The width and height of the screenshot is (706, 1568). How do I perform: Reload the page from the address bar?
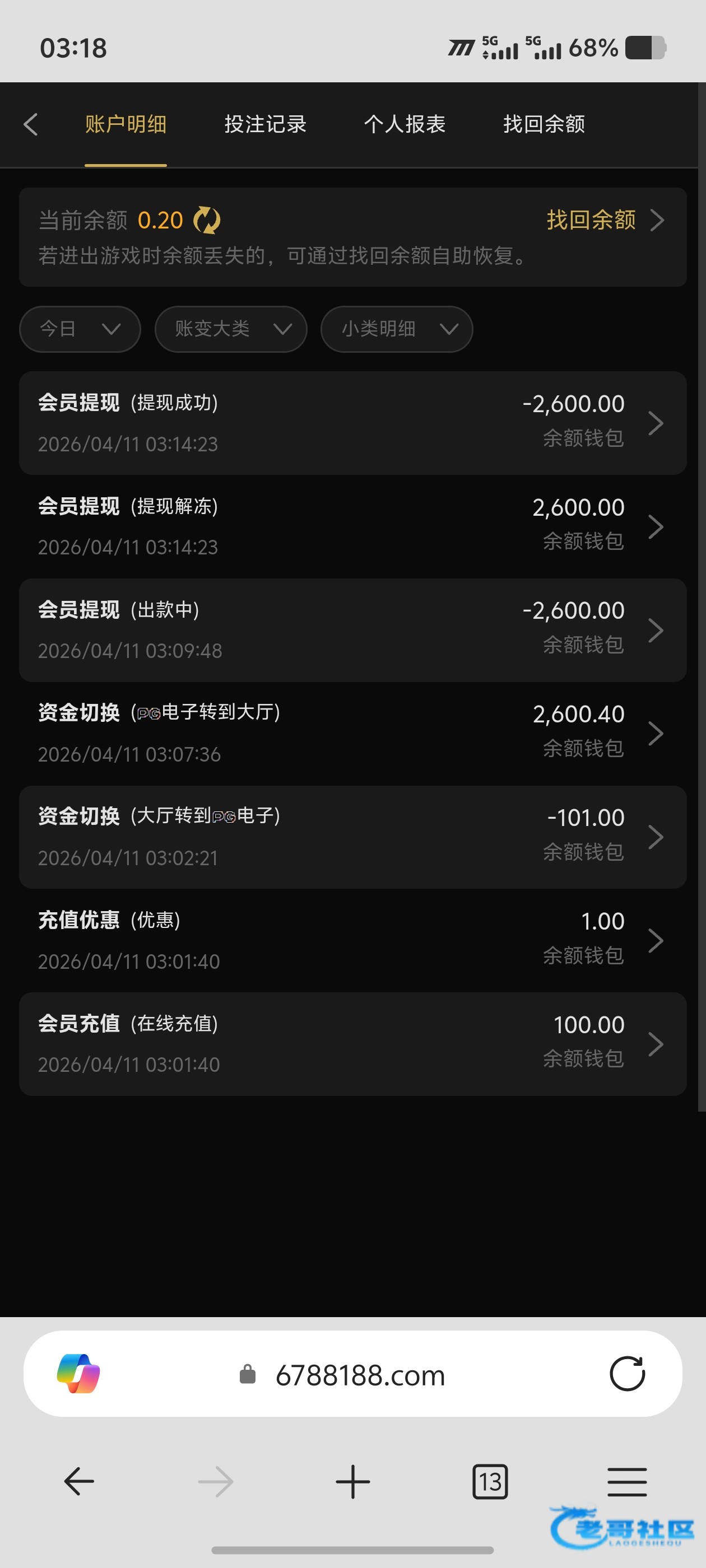(627, 1374)
